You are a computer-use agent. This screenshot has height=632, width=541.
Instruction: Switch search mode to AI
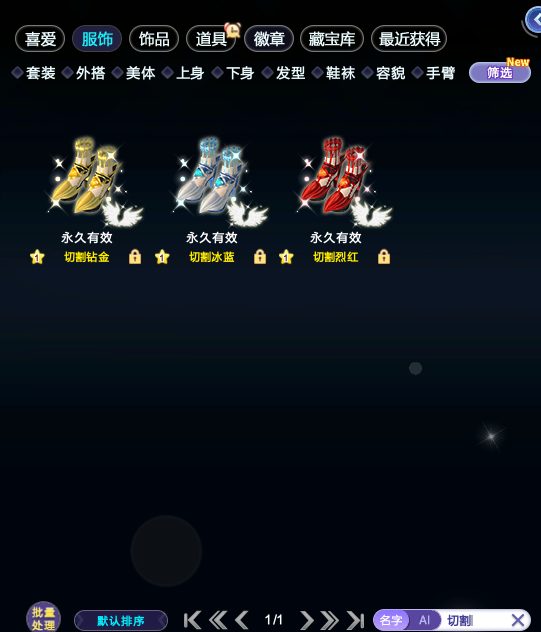(x=424, y=620)
